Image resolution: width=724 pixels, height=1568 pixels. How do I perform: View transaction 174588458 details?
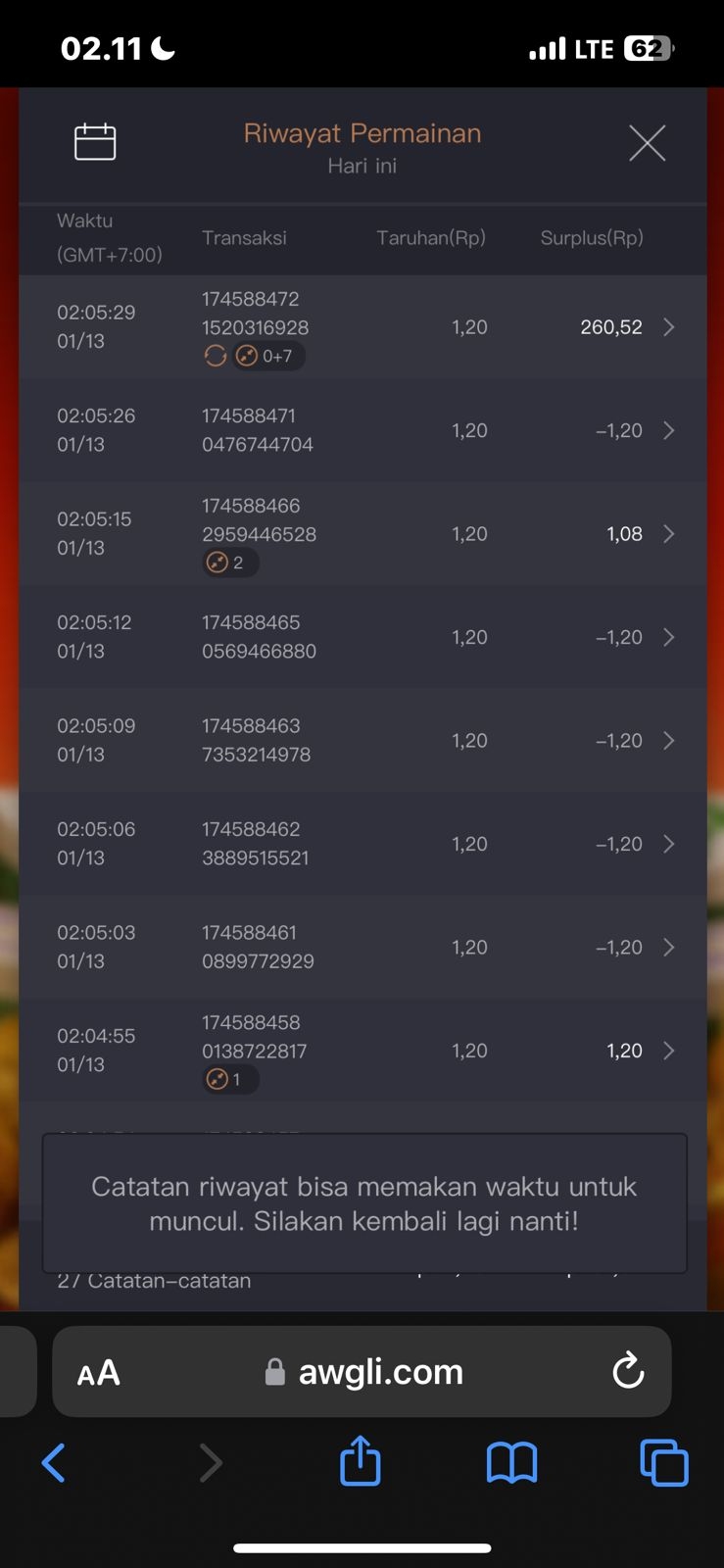(x=668, y=1051)
